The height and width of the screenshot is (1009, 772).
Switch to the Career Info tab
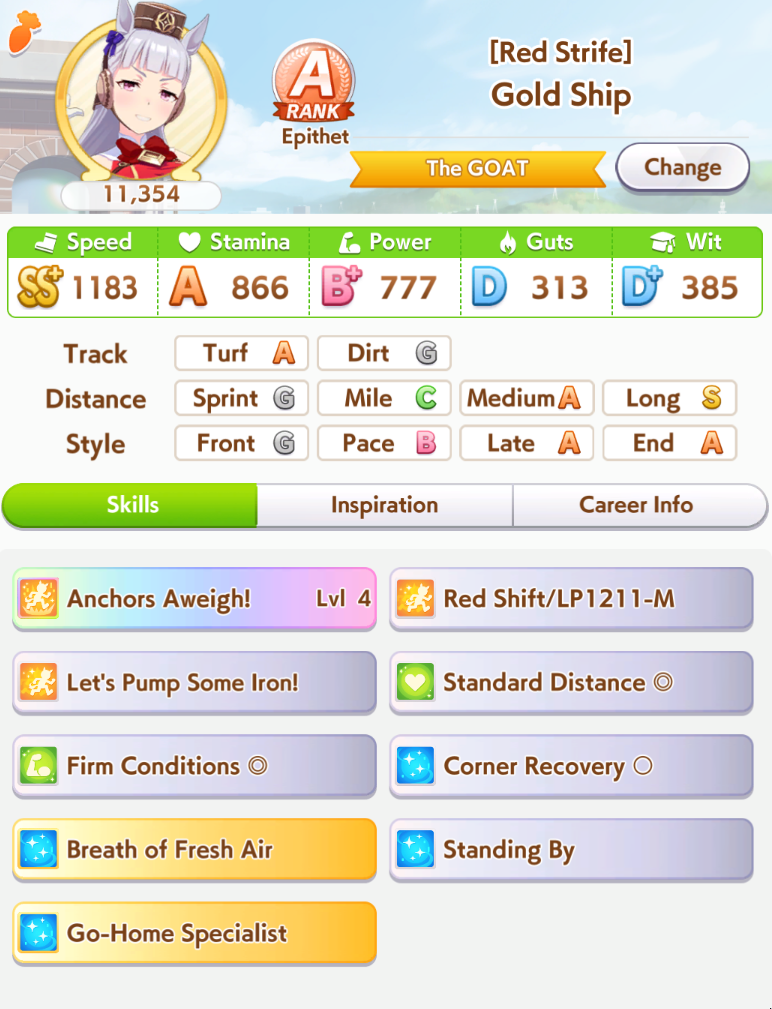coord(636,505)
